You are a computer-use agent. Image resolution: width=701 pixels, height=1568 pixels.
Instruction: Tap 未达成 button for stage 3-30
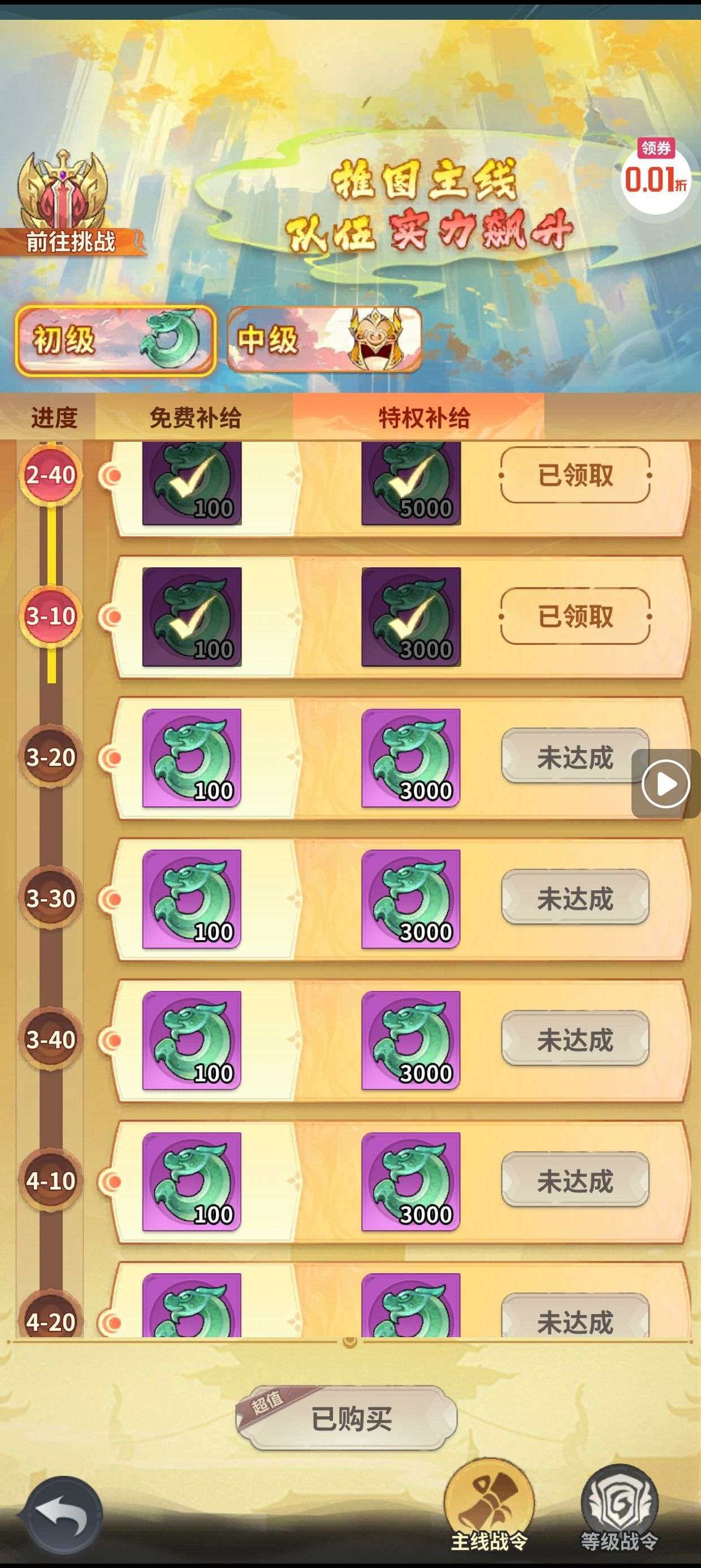tap(575, 898)
